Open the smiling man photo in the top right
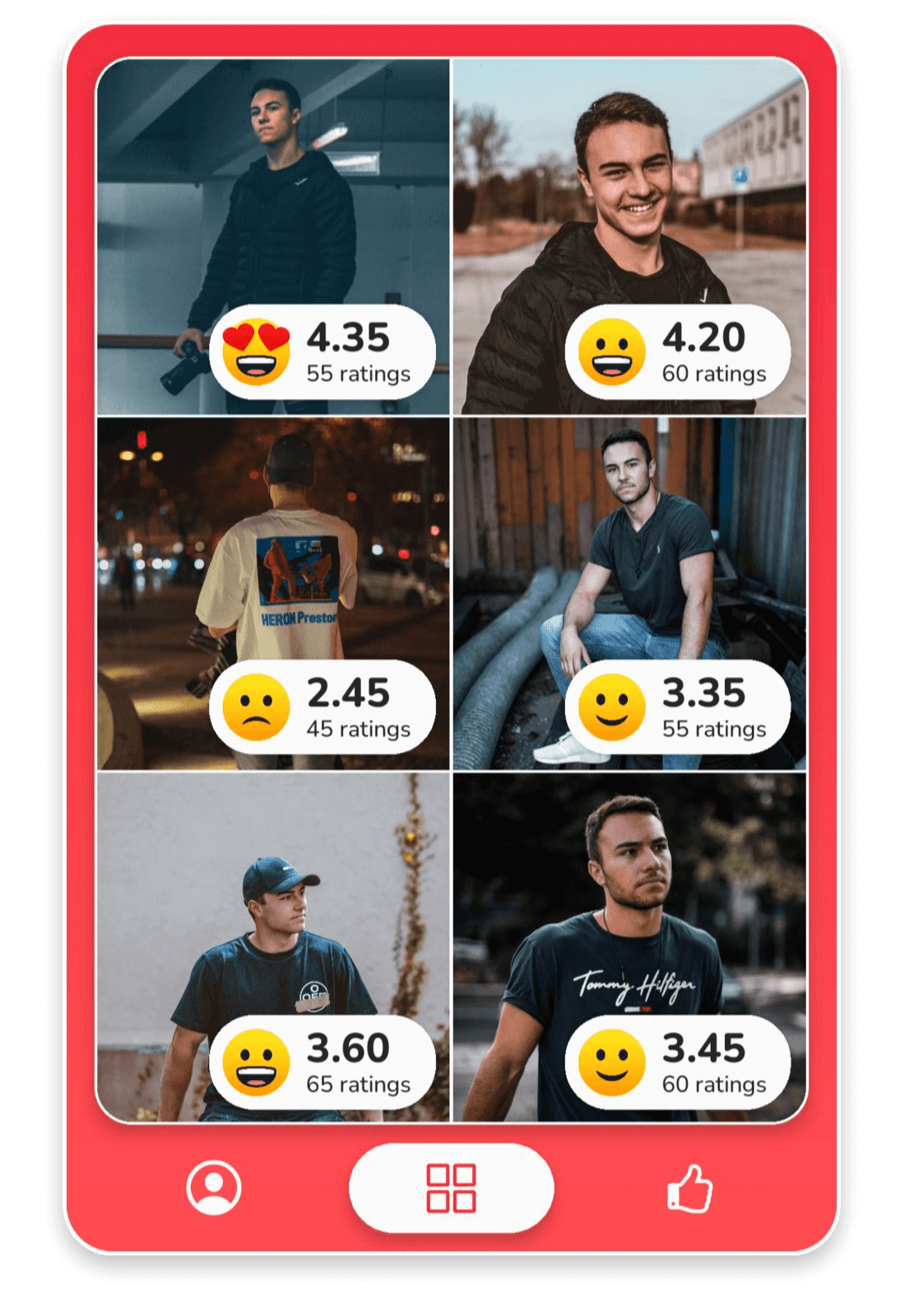The height and width of the screenshot is (1316, 905). 625,189
